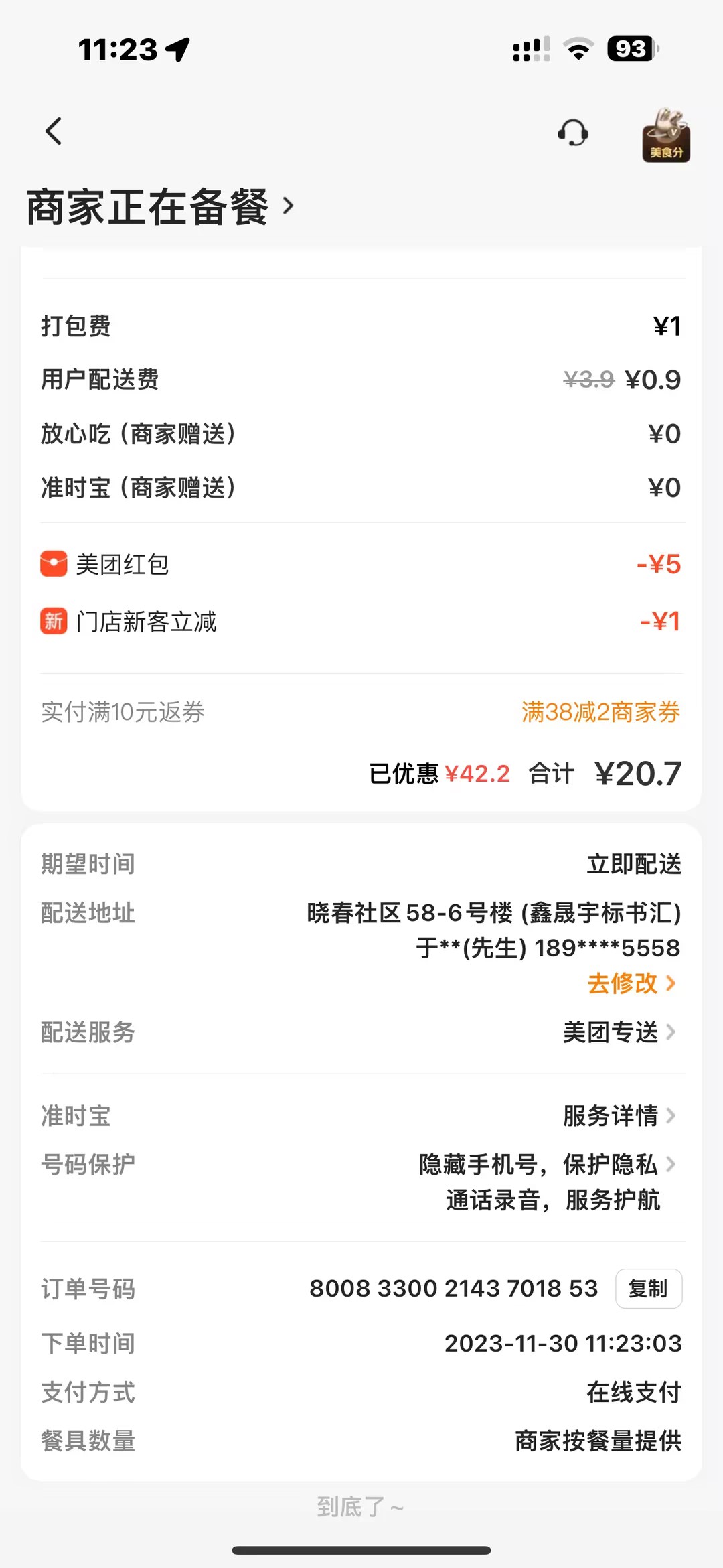Tap 去修改 to edit delivery address
Image resolution: width=723 pixels, height=1568 pixels.
631,983
